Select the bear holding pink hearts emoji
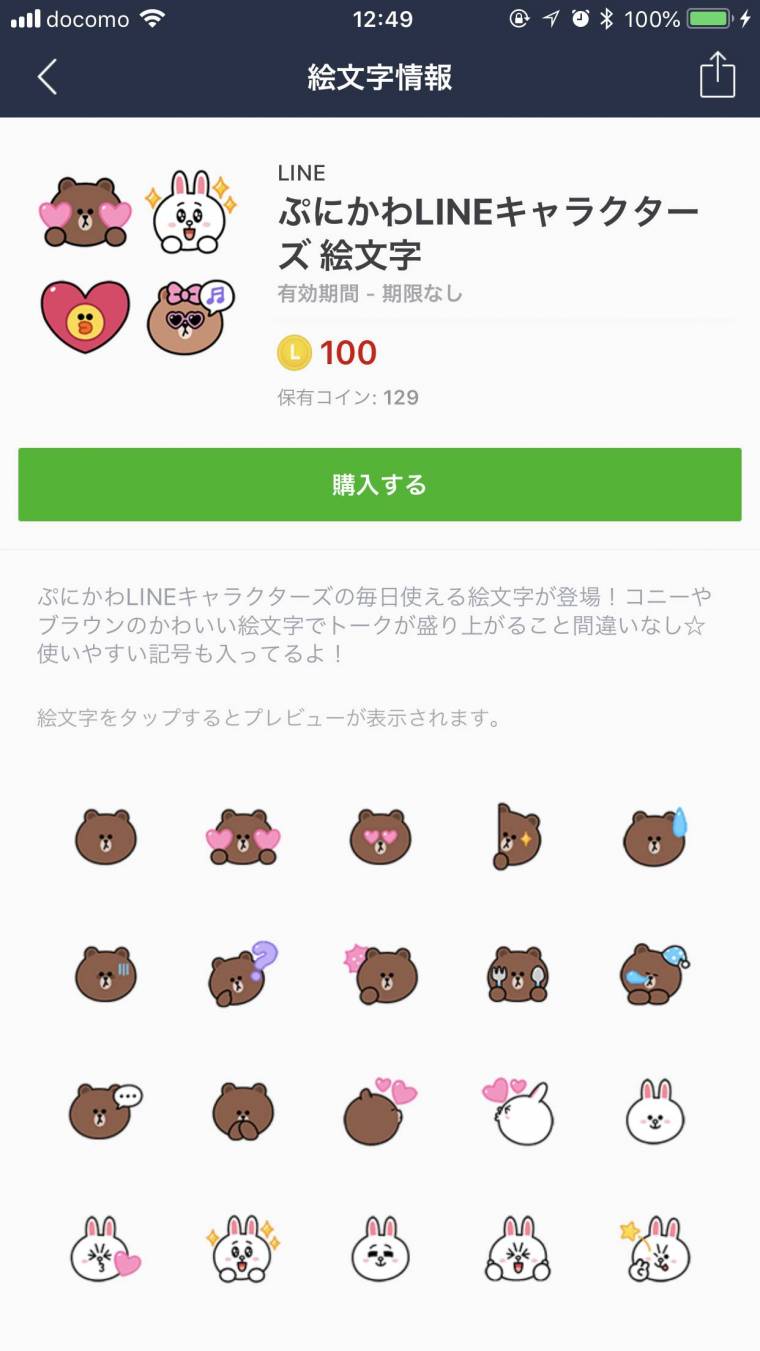Screen dimensions: 760x1351 pos(242,838)
